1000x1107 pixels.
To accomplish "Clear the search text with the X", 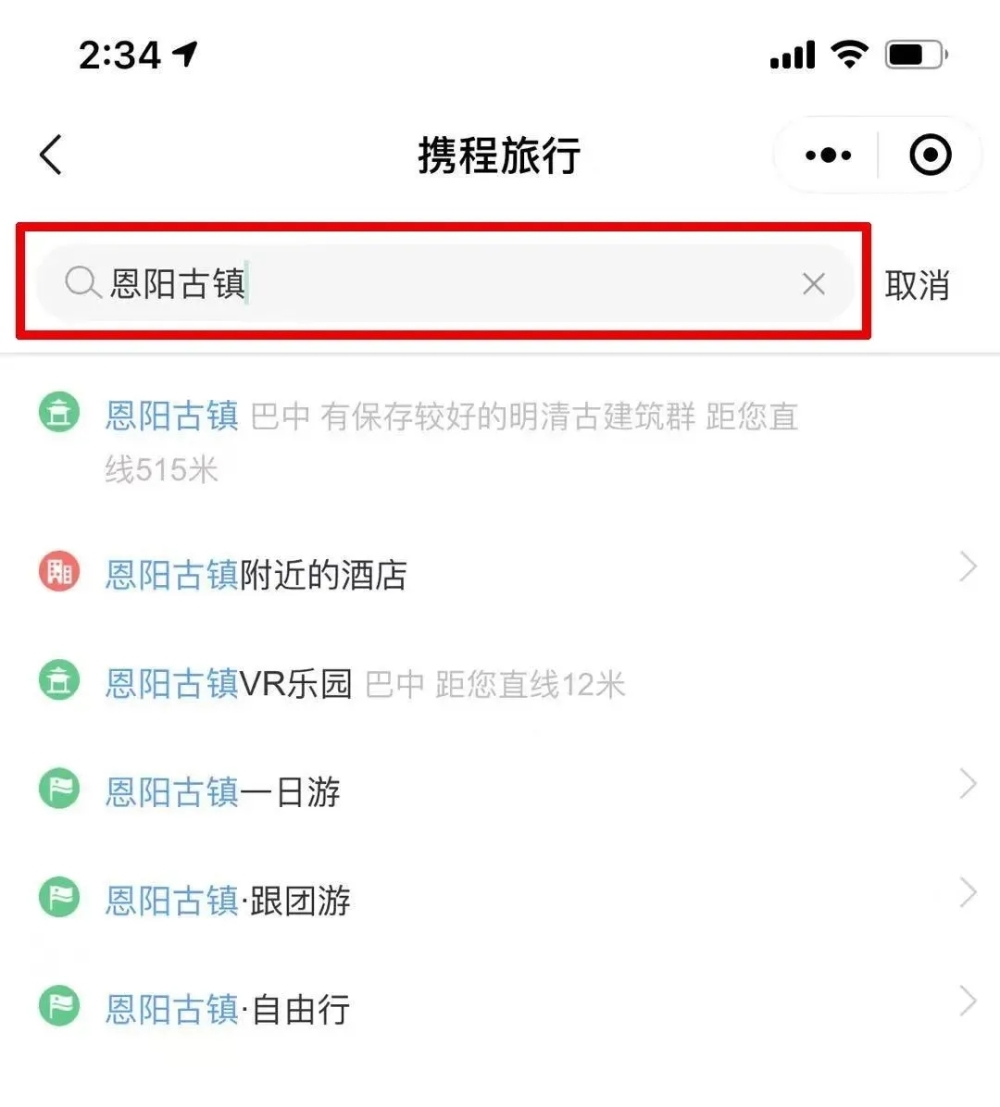I will coord(814,285).
